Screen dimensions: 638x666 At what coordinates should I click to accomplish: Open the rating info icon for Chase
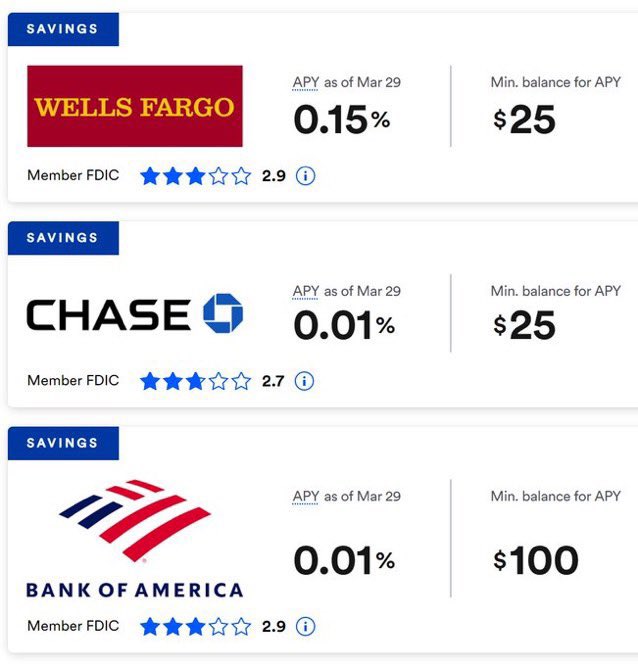(306, 381)
